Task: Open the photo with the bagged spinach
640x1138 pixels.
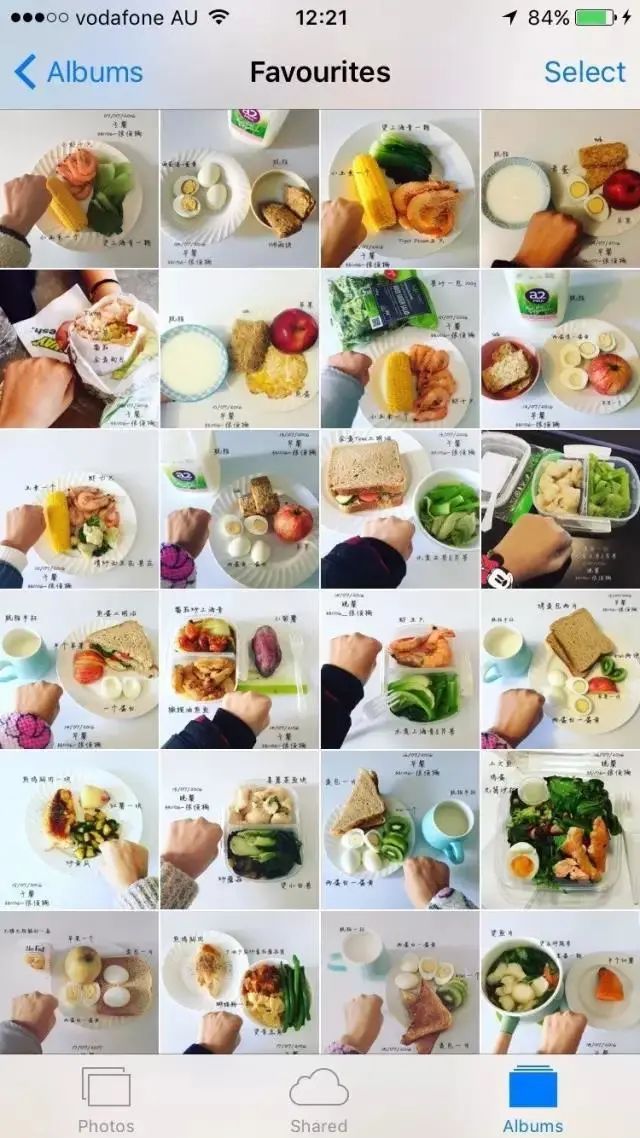Action: [400, 349]
